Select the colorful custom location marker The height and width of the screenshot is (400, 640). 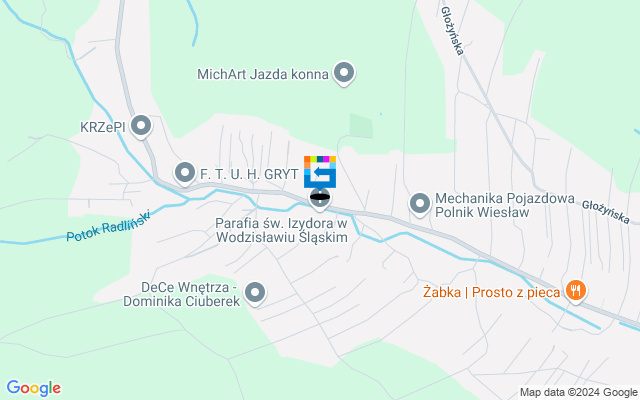point(320,171)
